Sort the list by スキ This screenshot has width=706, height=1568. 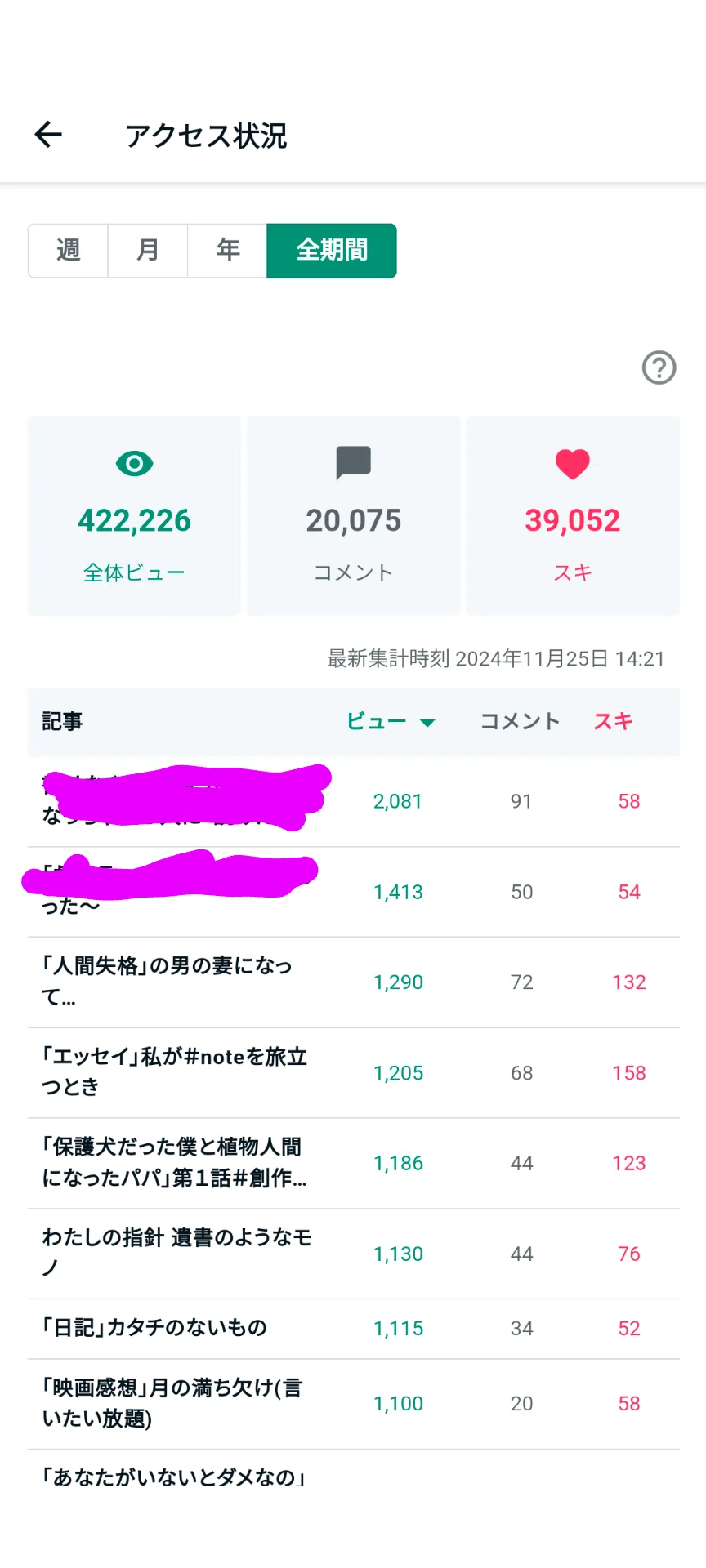pyautogui.click(x=614, y=721)
